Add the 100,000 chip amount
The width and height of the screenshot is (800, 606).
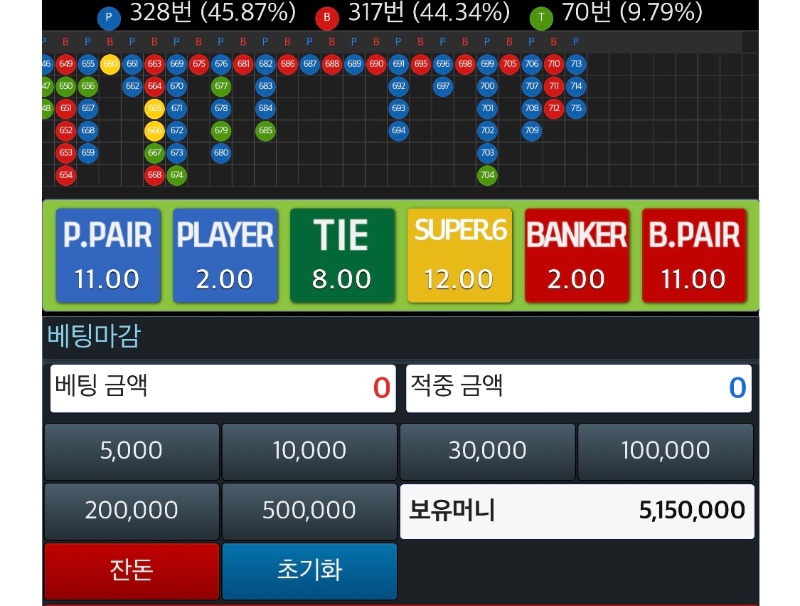(665, 451)
